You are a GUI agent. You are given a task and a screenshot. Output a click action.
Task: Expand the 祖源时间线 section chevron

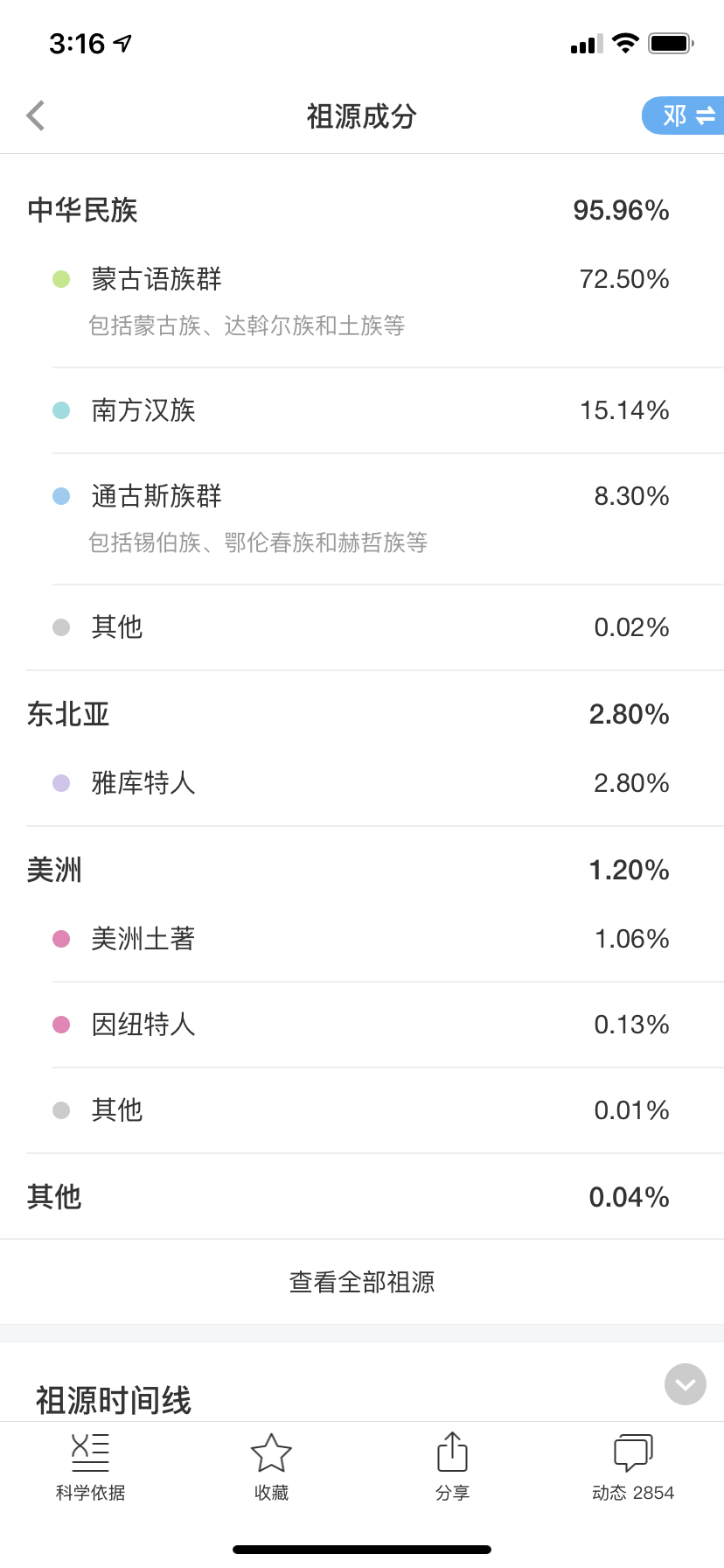(x=686, y=1384)
